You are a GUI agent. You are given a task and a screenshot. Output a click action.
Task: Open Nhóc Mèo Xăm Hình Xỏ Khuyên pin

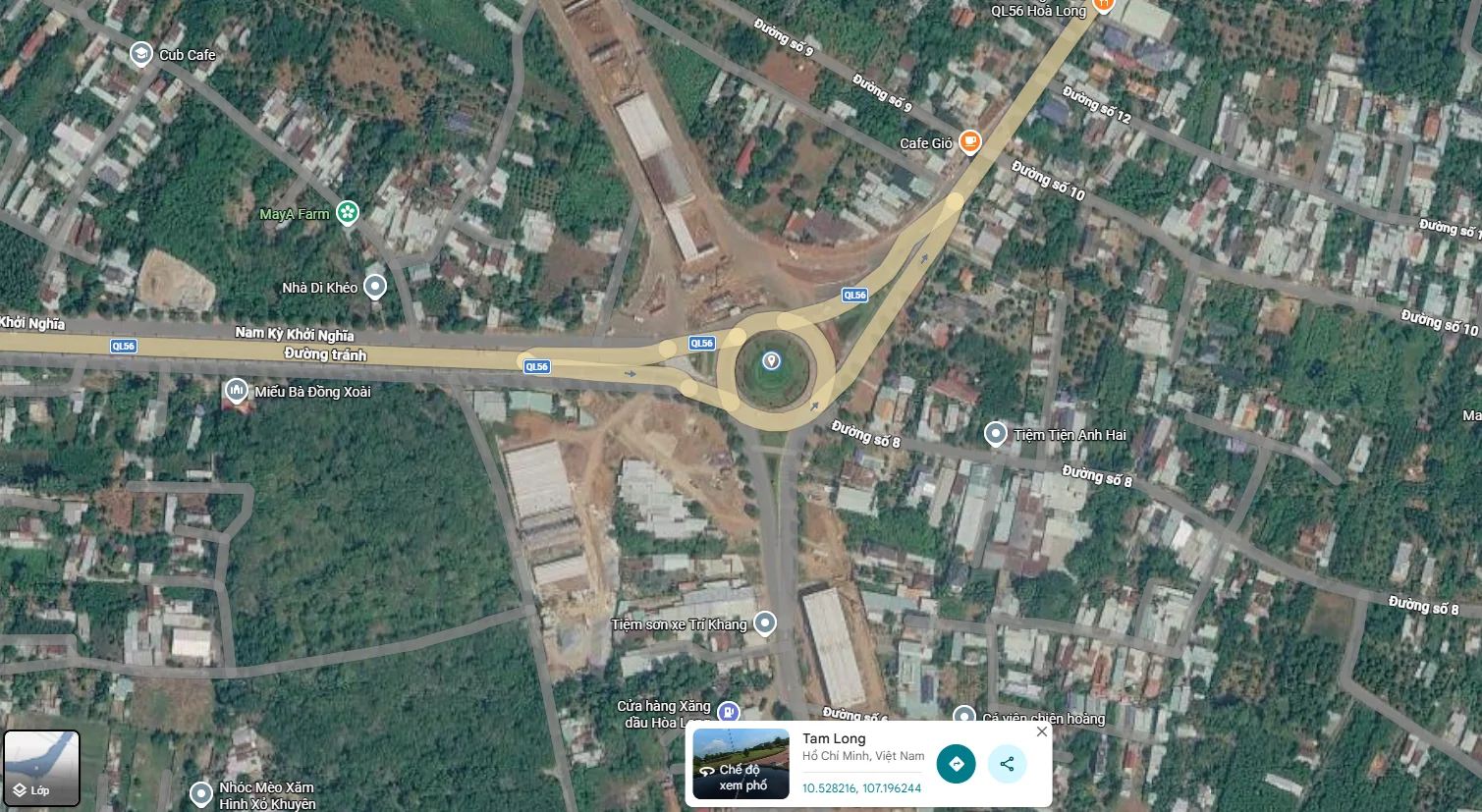tap(201, 793)
